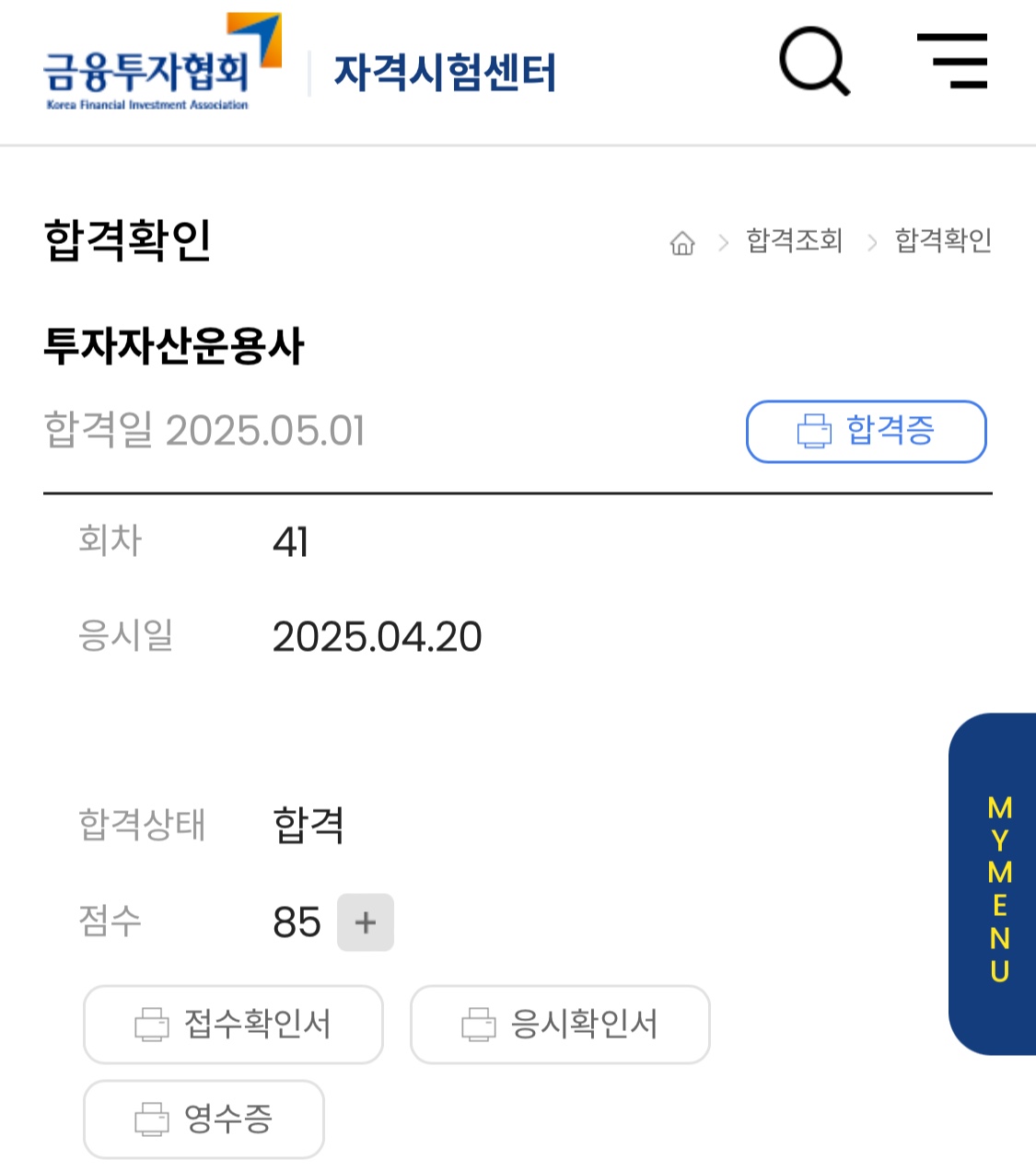Screen dimensions: 1036x1171
Task: Print the 응시확인서 document
Action: coord(560,1024)
